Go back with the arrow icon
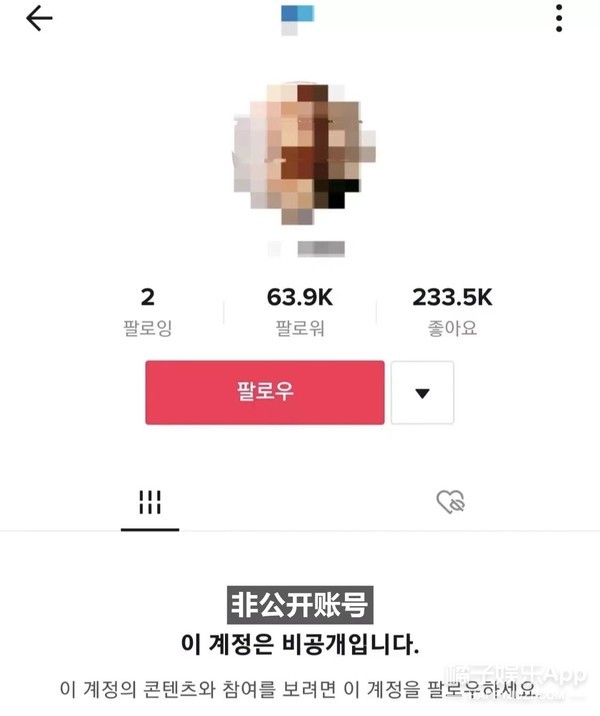This screenshot has height=716, width=600. [39, 18]
